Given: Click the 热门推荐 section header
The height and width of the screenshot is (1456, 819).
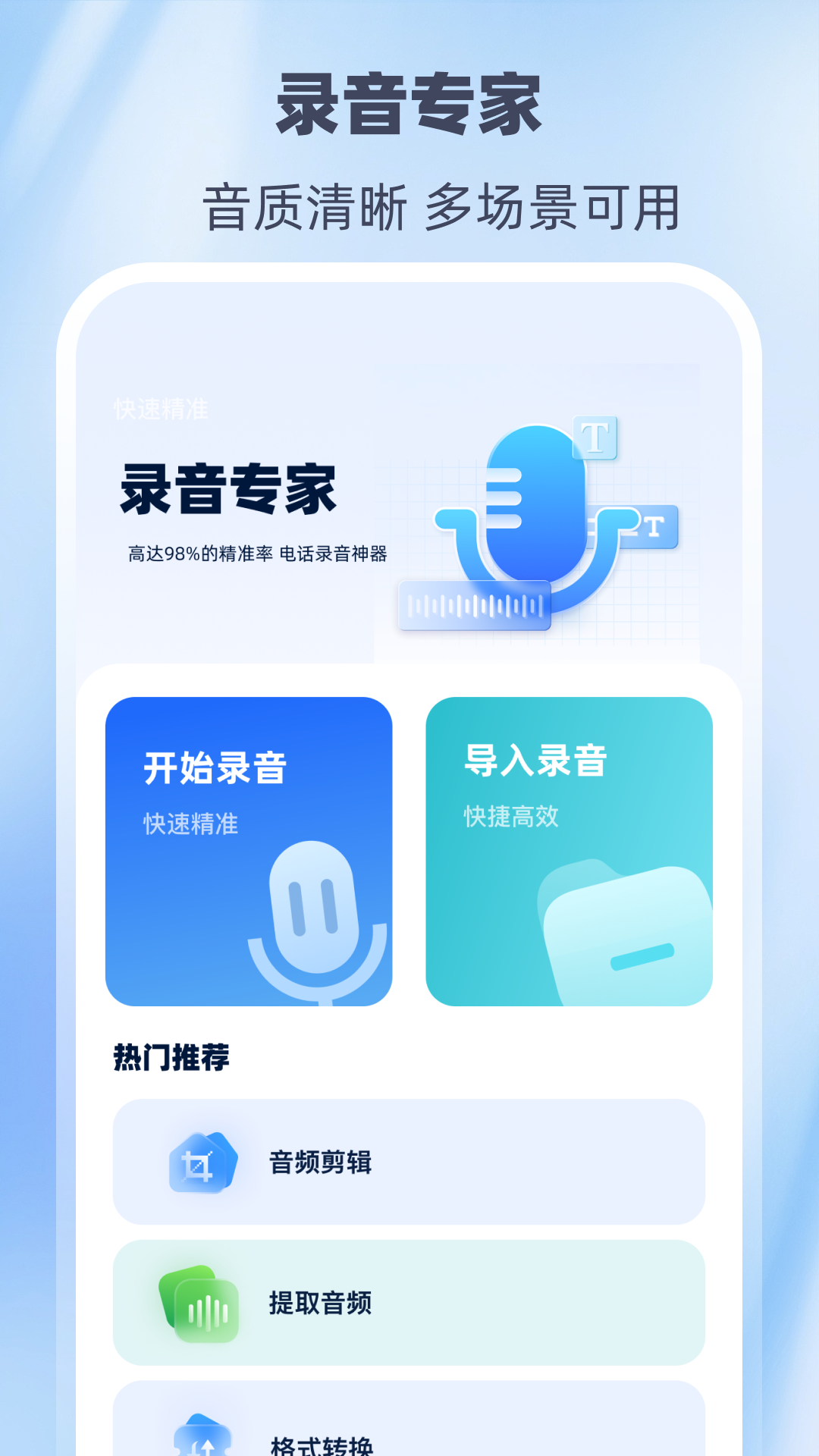Looking at the screenshot, I should pos(172,1054).
